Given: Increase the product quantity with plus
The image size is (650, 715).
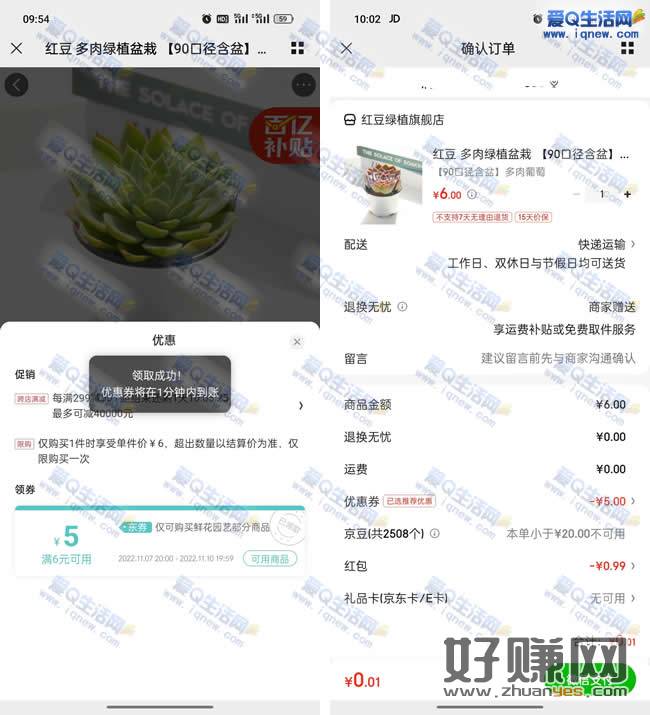Looking at the screenshot, I should (627, 194).
